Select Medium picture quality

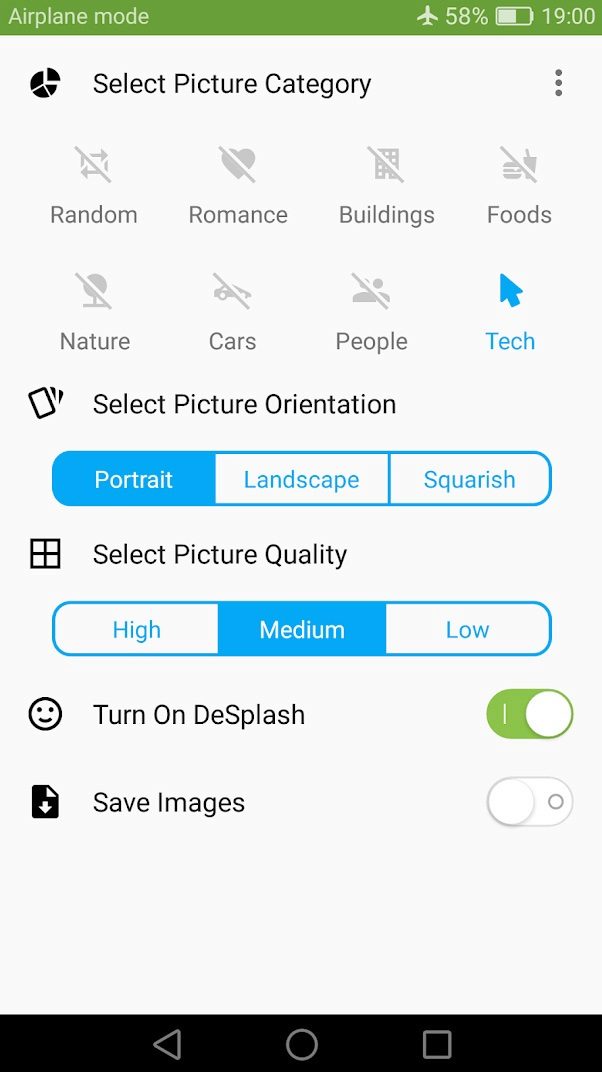coord(302,629)
